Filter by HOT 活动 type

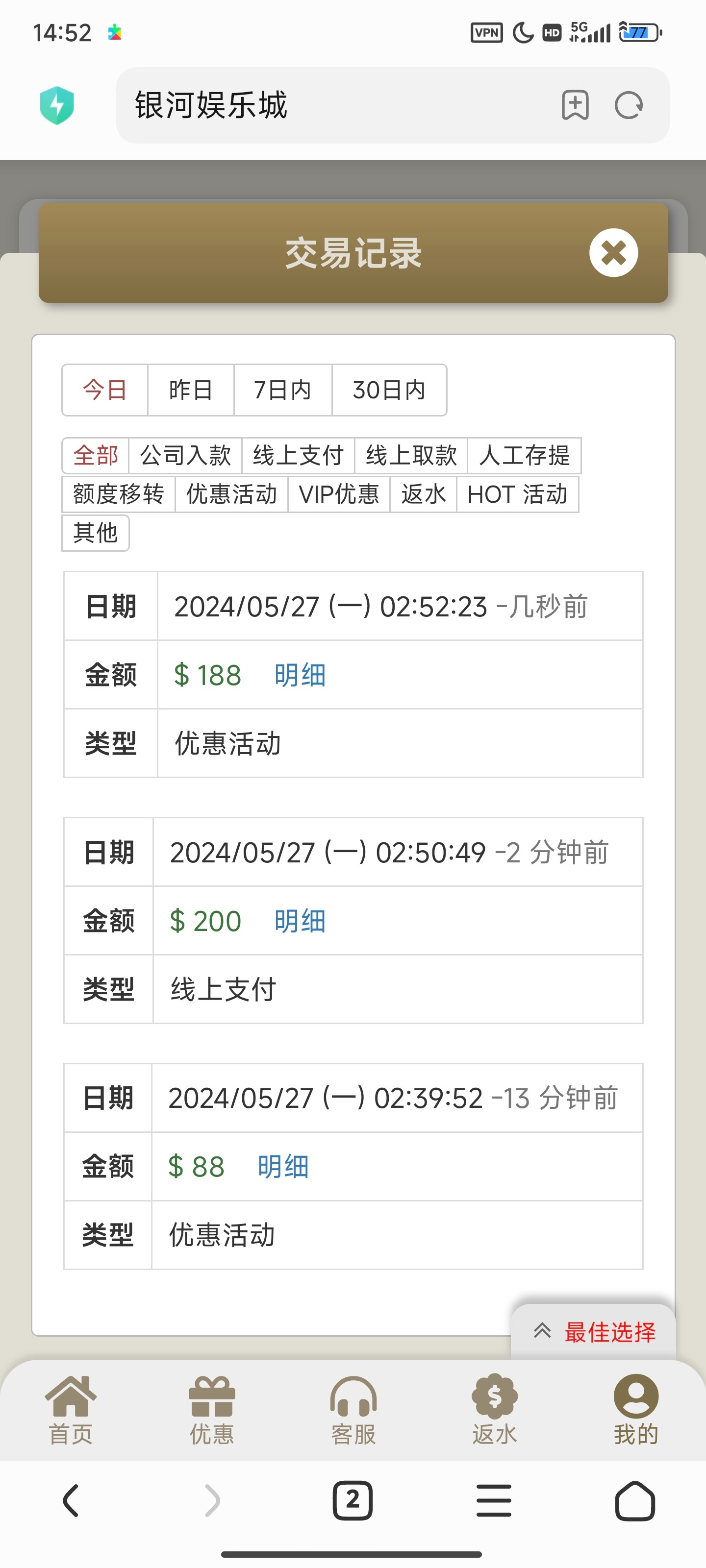pos(517,494)
